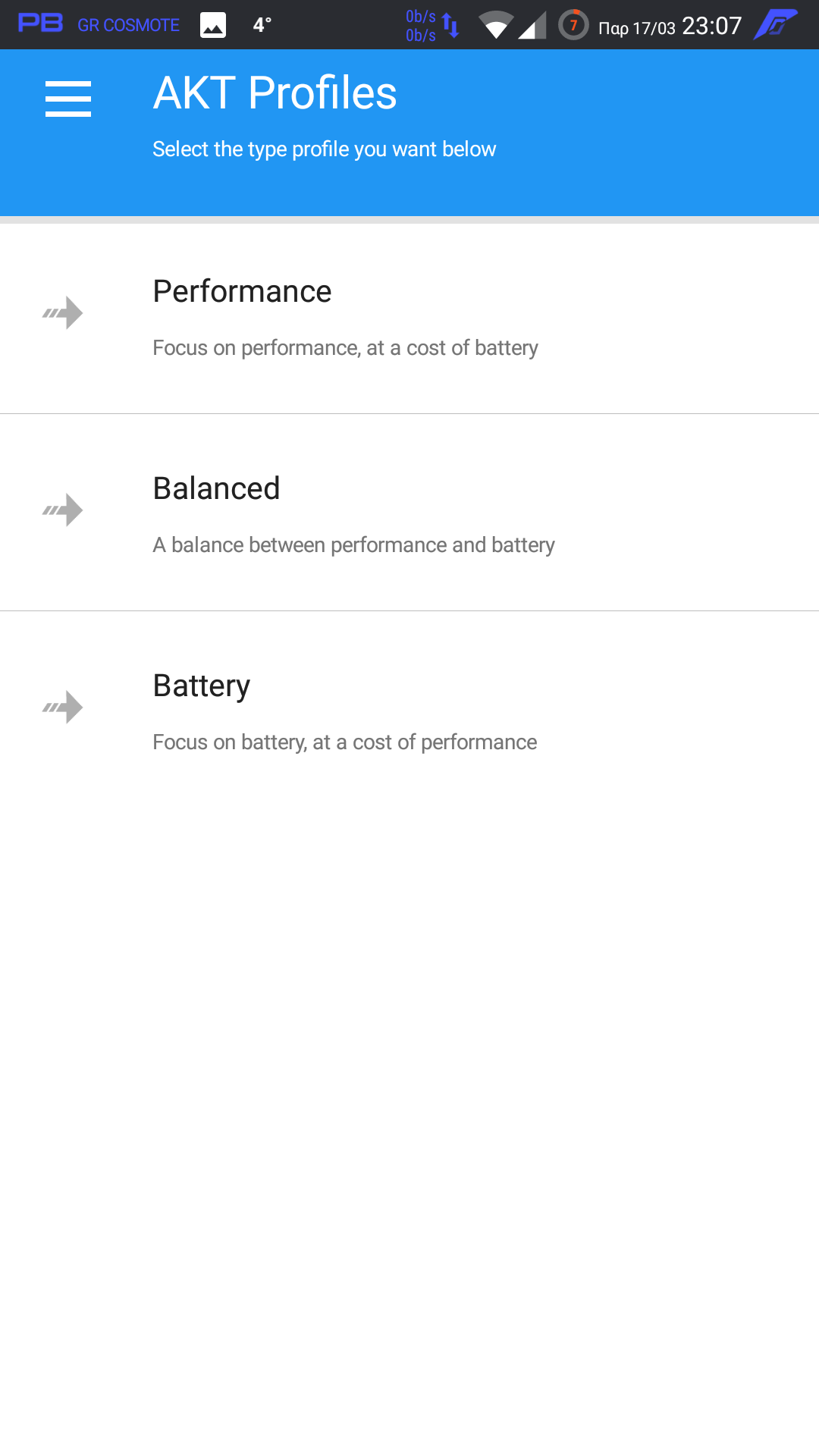This screenshot has height=1456, width=819.
Task: Choose the Balanced profile
Action: point(409,513)
